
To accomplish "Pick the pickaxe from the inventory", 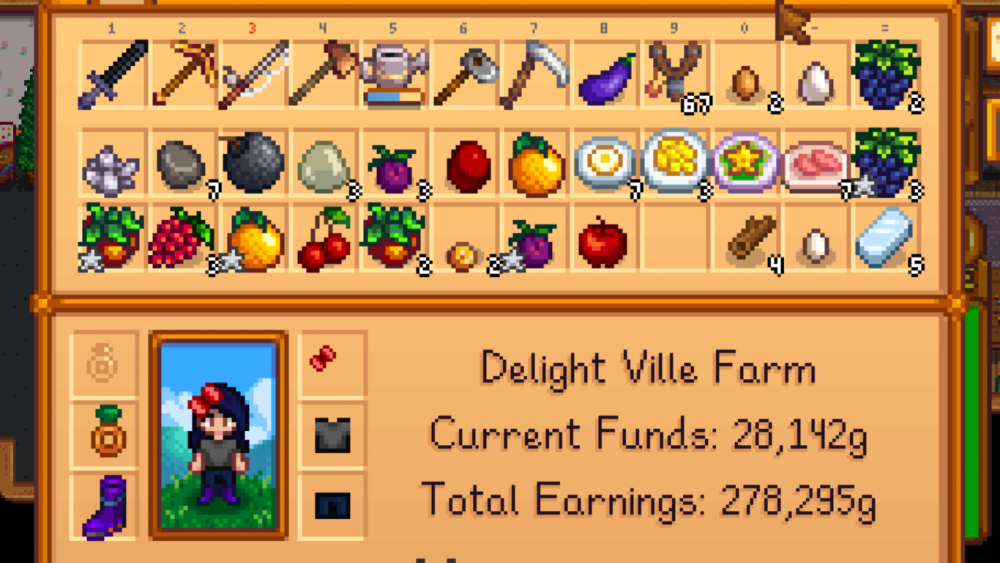I will click(x=182, y=74).
